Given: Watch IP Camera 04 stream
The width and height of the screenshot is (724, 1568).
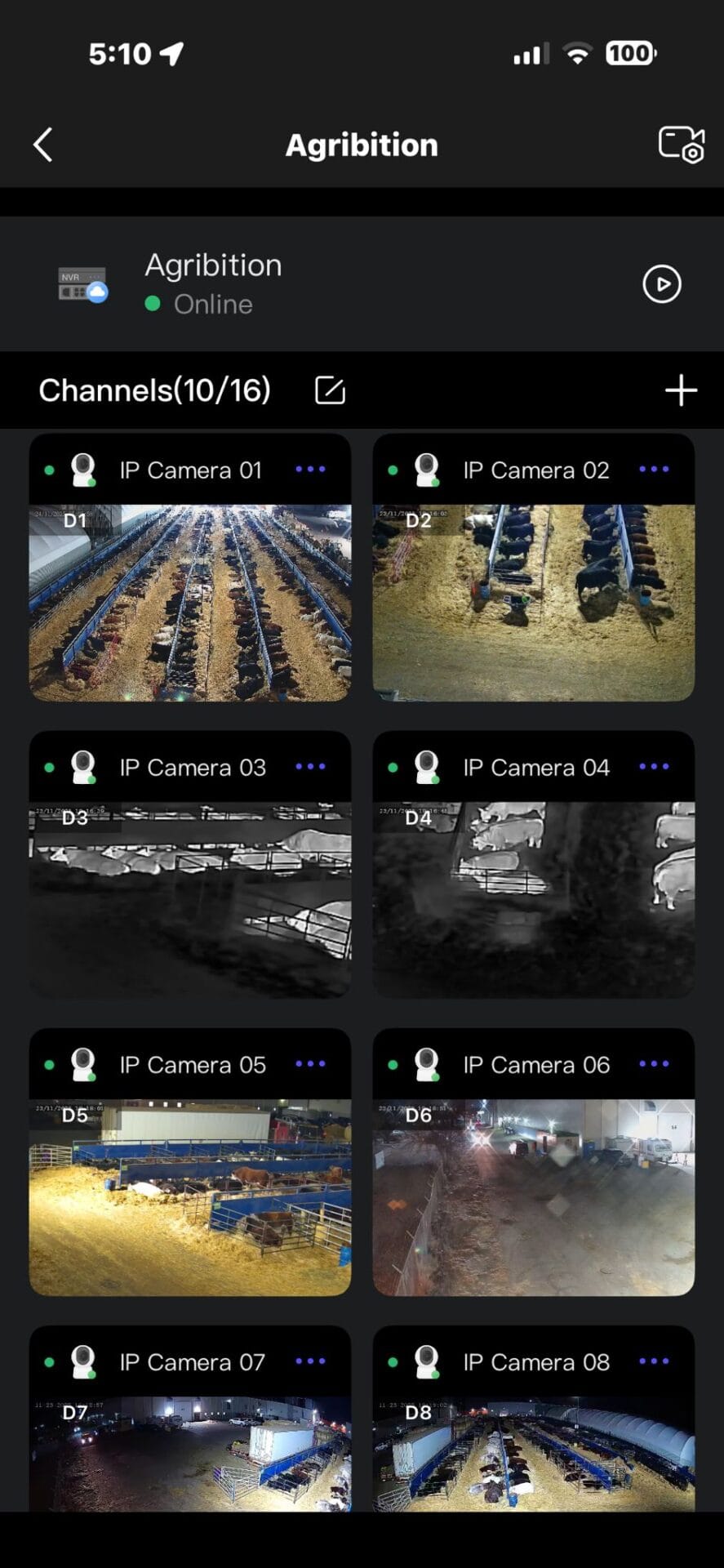Looking at the screenshot, I should (534, 899).
